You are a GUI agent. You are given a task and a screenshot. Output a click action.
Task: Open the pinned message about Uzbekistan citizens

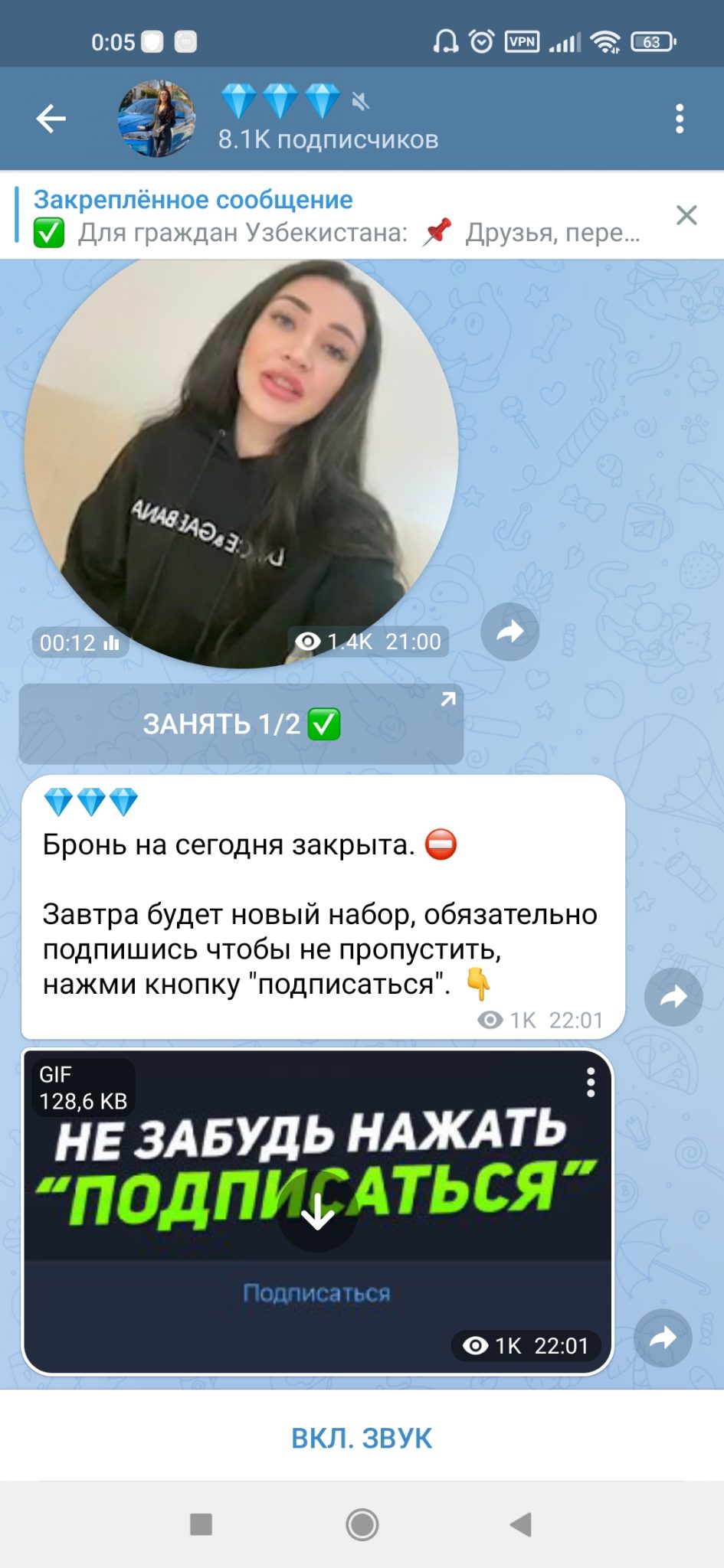pos(337,216)
